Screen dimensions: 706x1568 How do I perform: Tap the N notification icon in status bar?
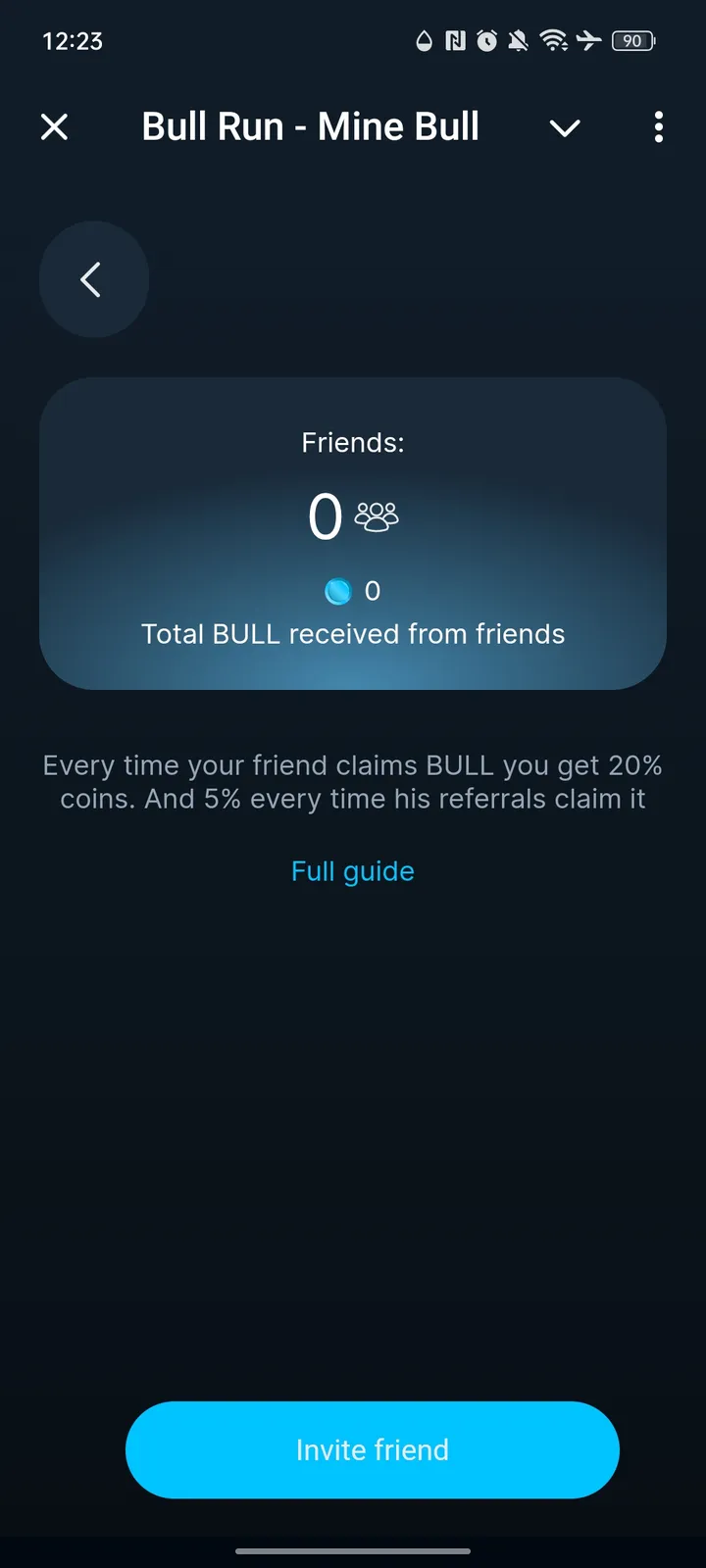point(453,41)
